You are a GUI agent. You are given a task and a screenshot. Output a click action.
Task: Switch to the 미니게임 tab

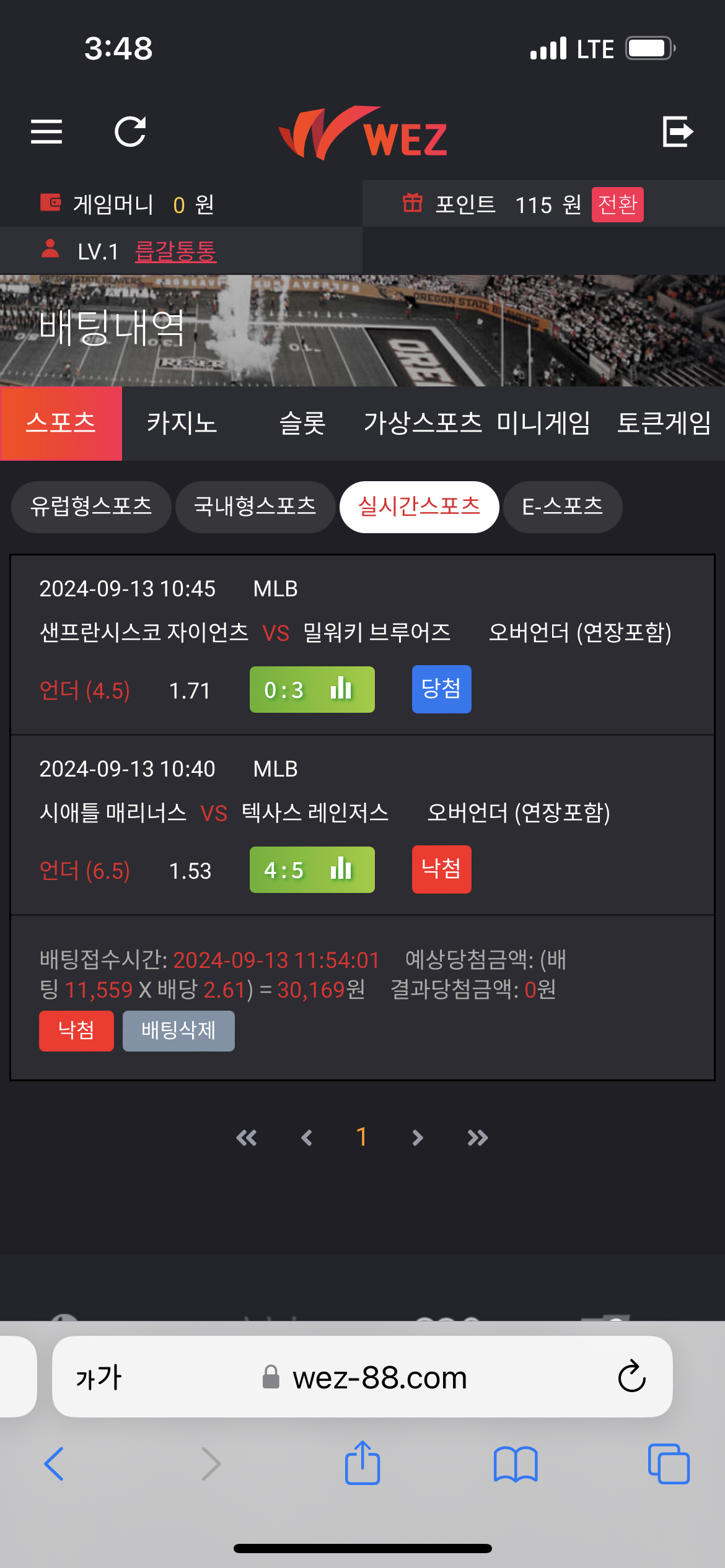(543, 424)
